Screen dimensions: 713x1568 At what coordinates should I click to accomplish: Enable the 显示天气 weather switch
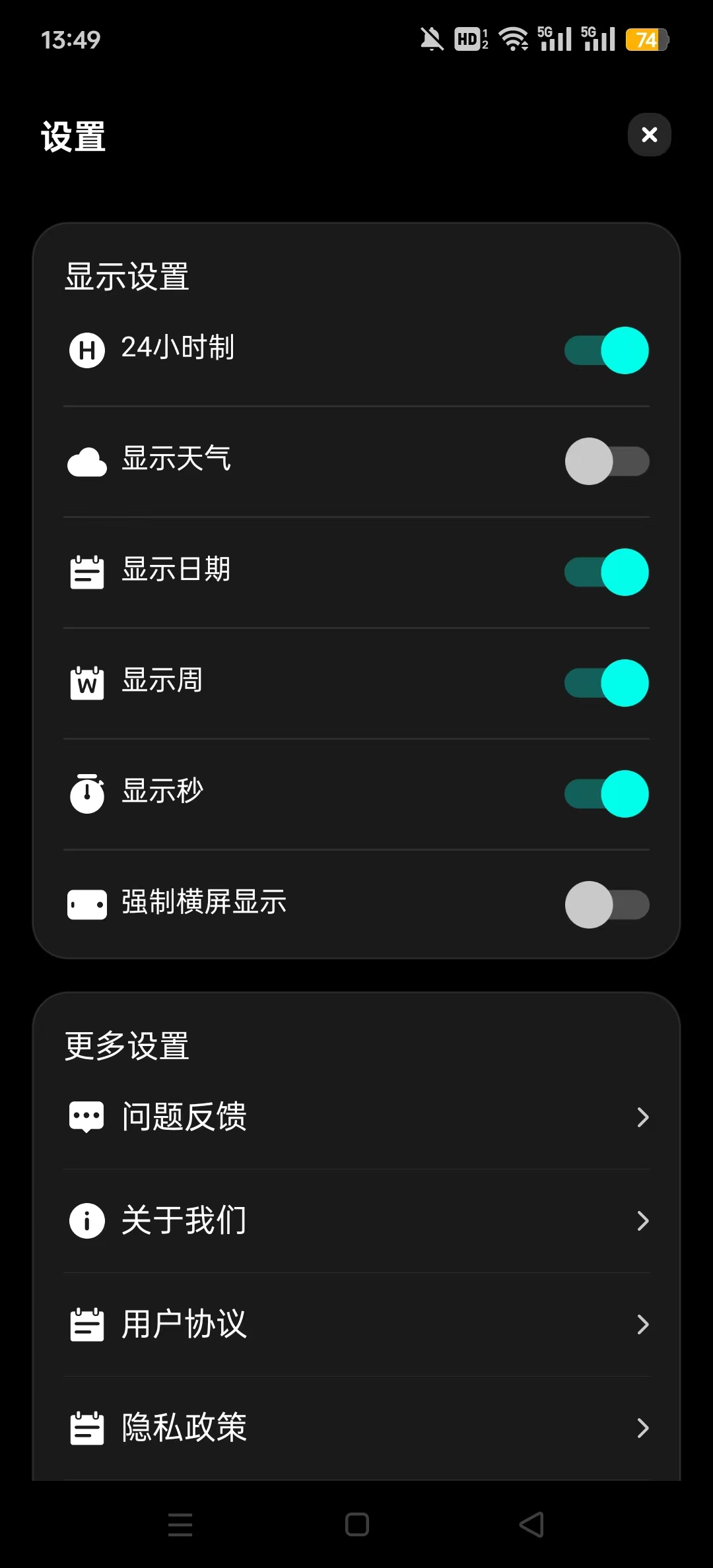coord(607,461)
